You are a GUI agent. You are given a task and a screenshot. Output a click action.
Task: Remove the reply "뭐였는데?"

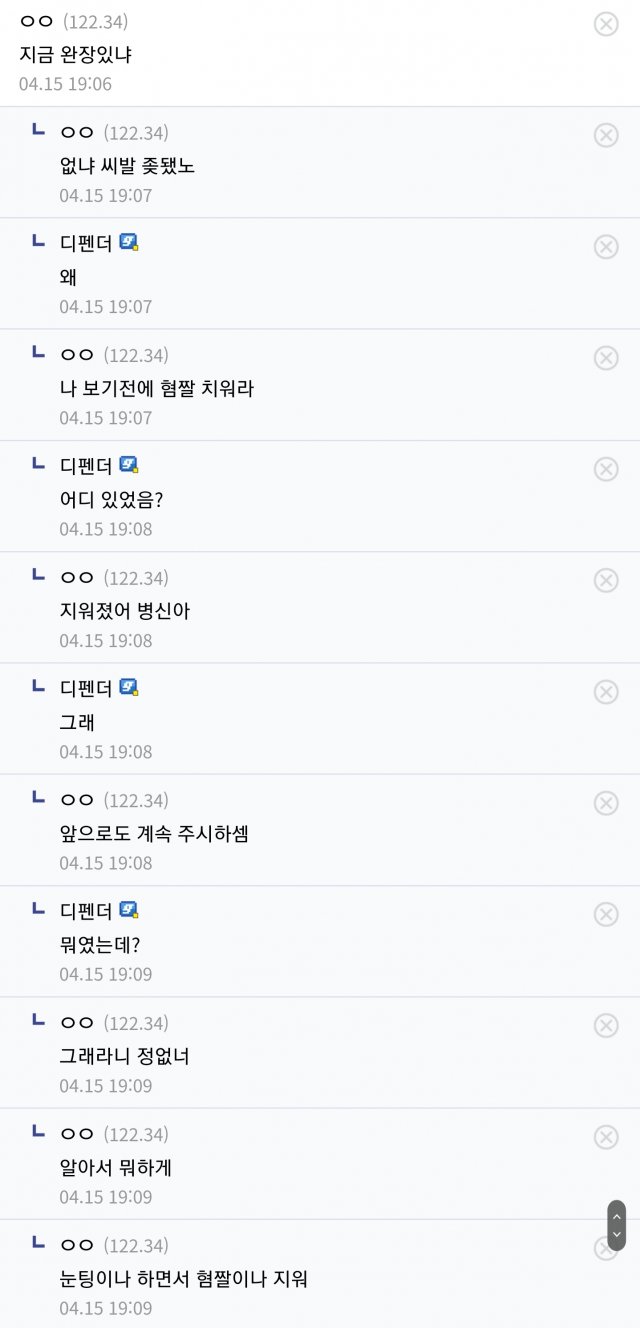click(606, 914)
